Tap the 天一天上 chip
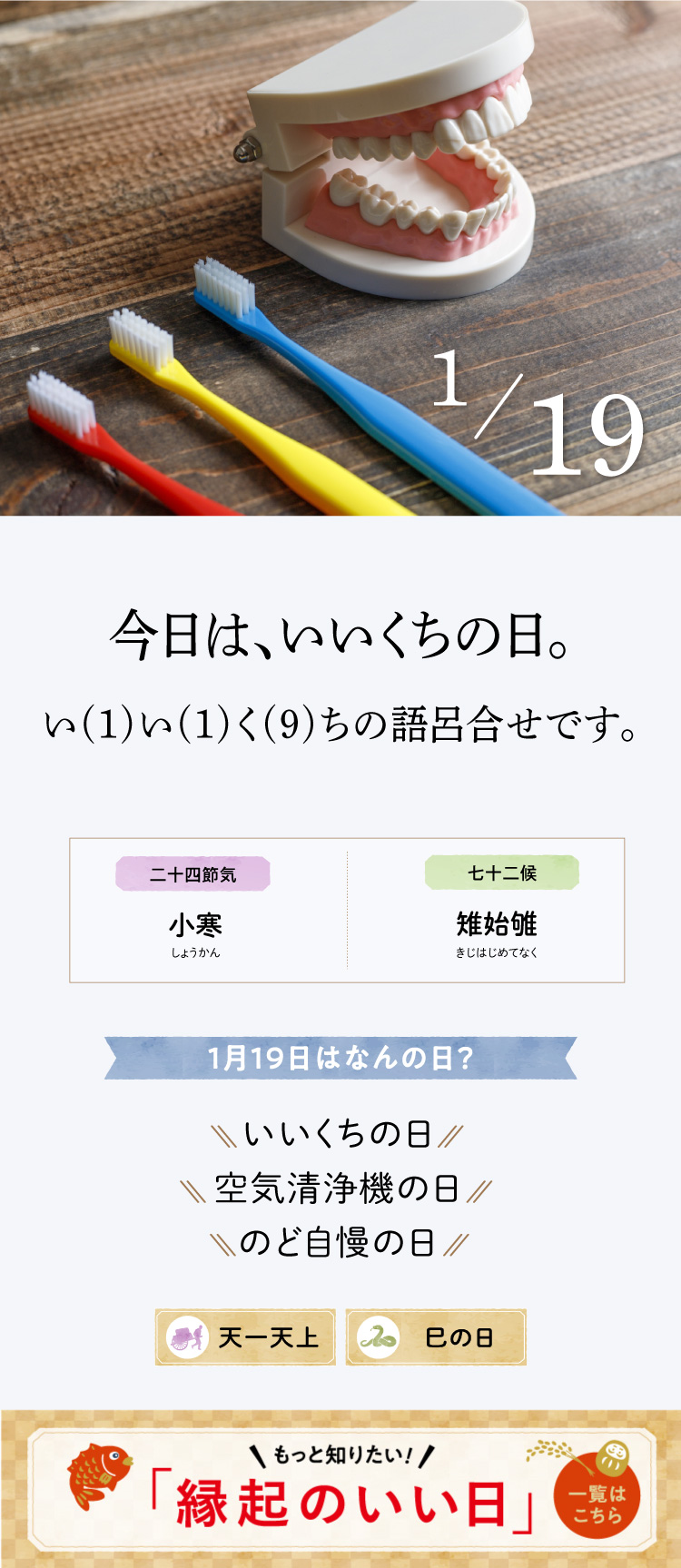 click(245, 1337)
